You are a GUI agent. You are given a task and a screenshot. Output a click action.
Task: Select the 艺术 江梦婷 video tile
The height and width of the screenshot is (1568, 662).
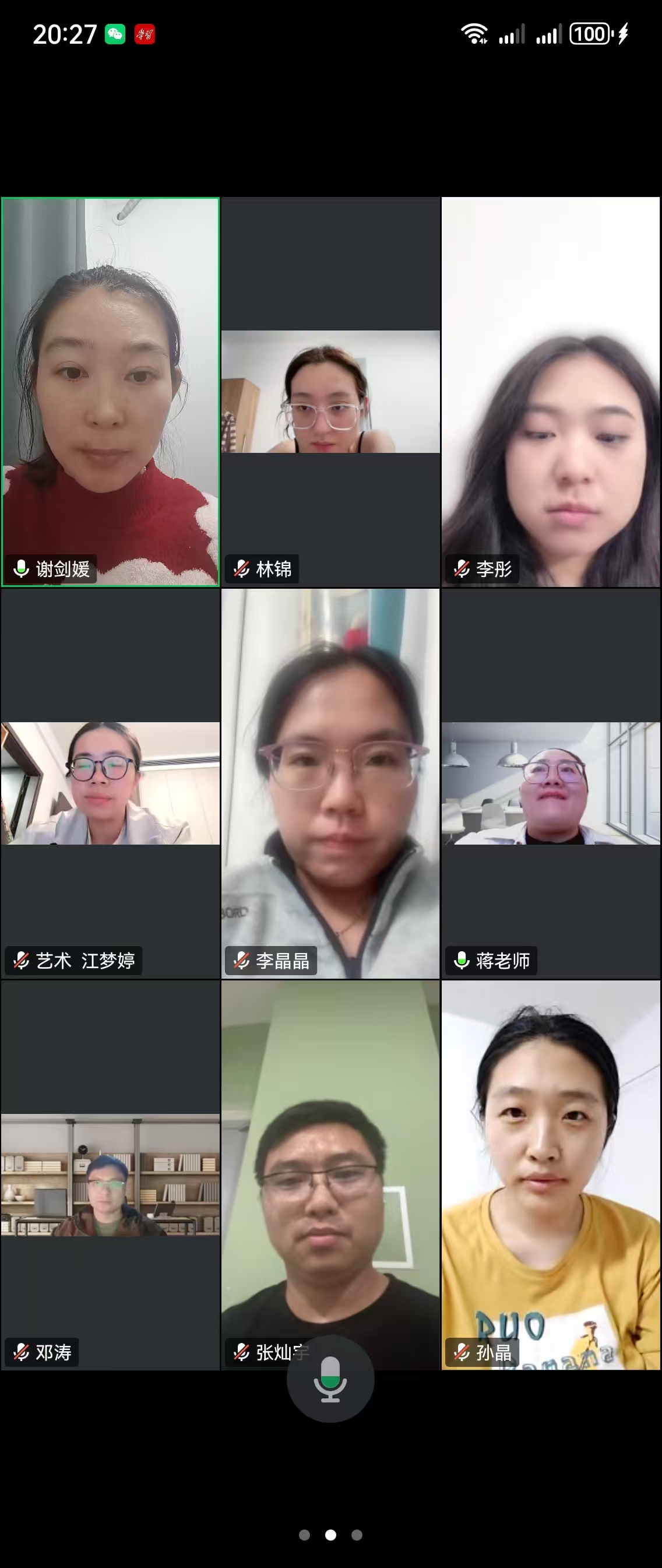[110, 783]
